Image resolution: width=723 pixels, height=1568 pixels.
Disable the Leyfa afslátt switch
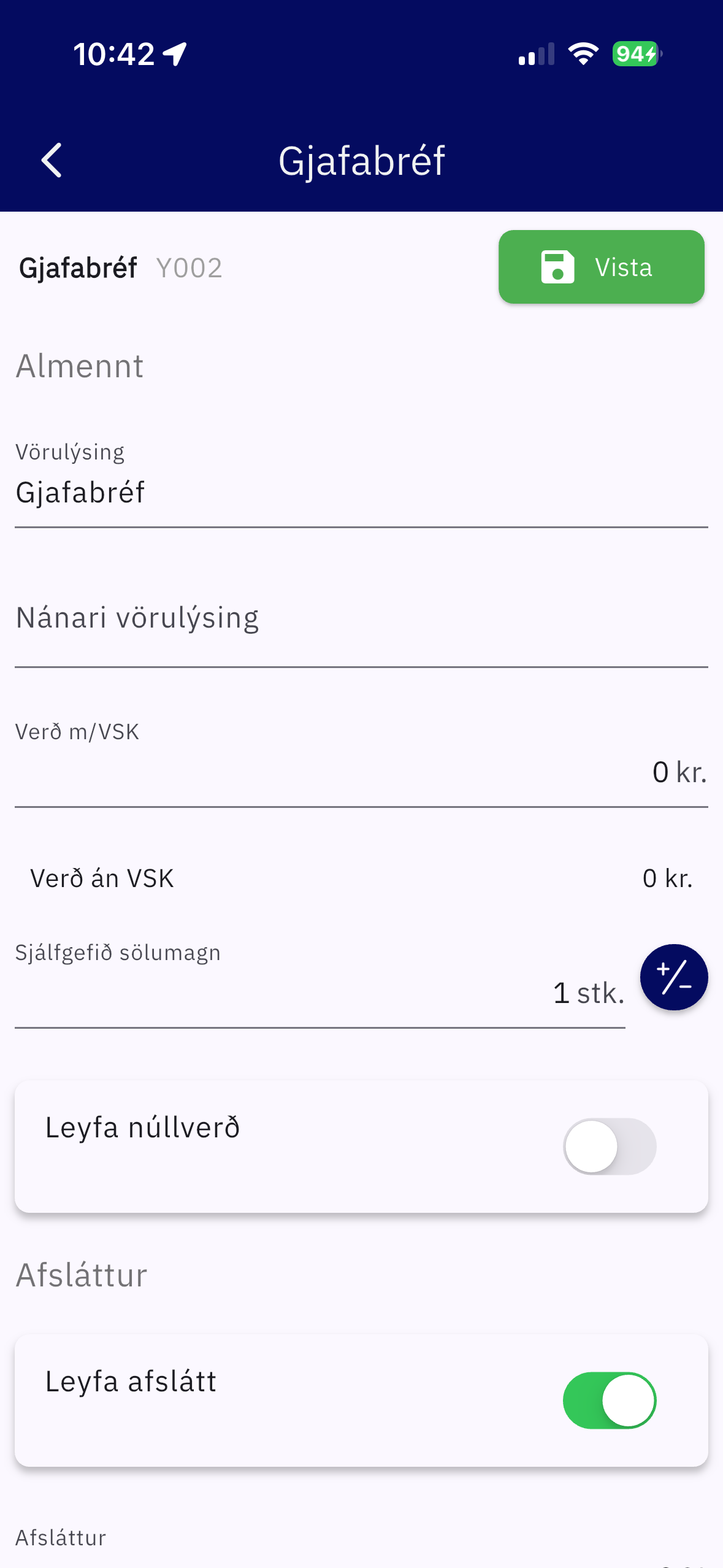coord(609,1401)
